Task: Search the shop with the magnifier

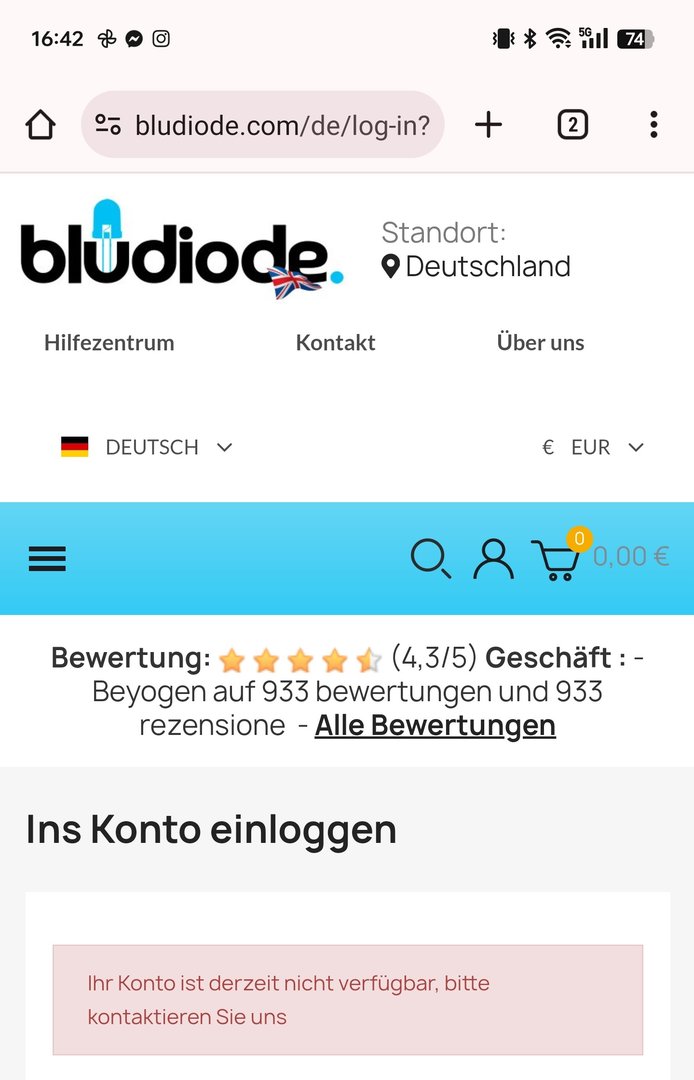Action: (430, 559)
